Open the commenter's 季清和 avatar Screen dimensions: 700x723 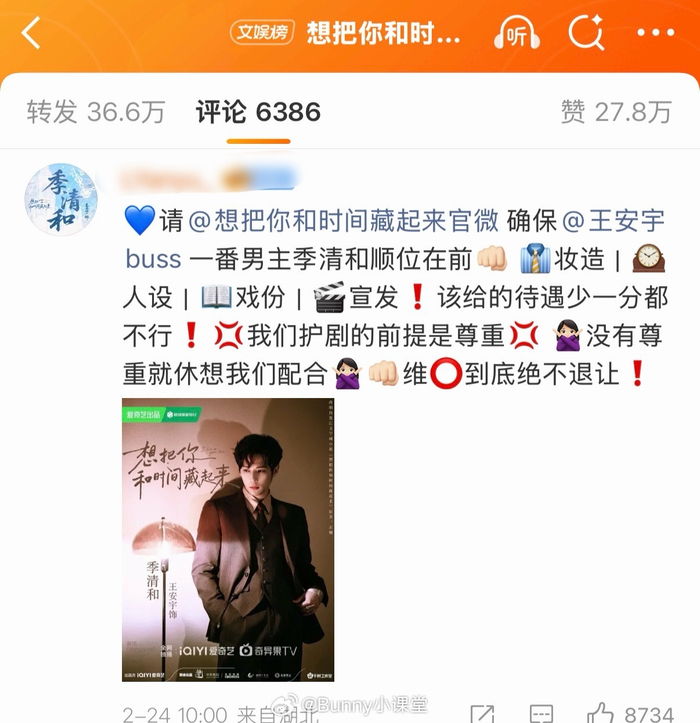coord(61,199)
